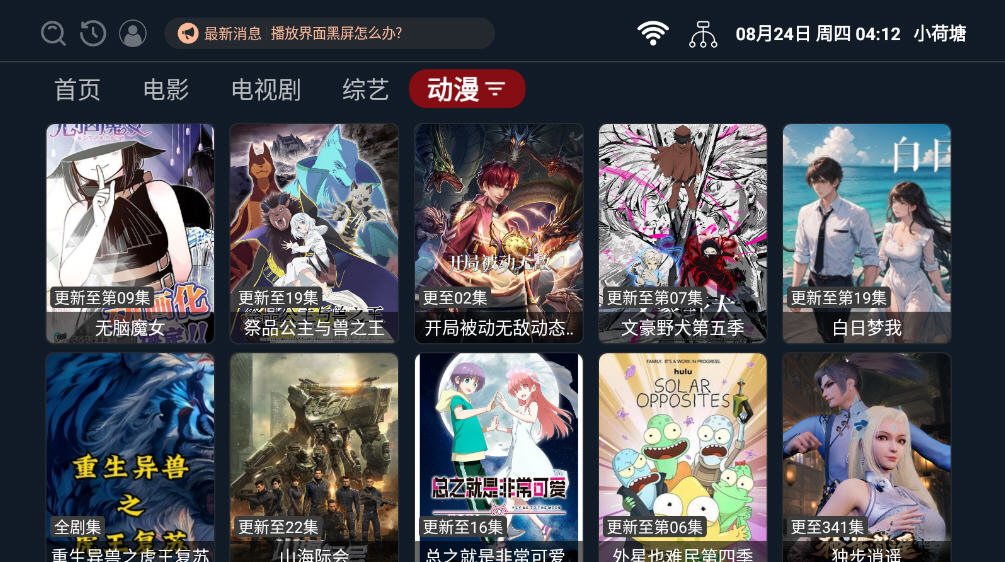Open 白日梦我

[x=867, y=233]
